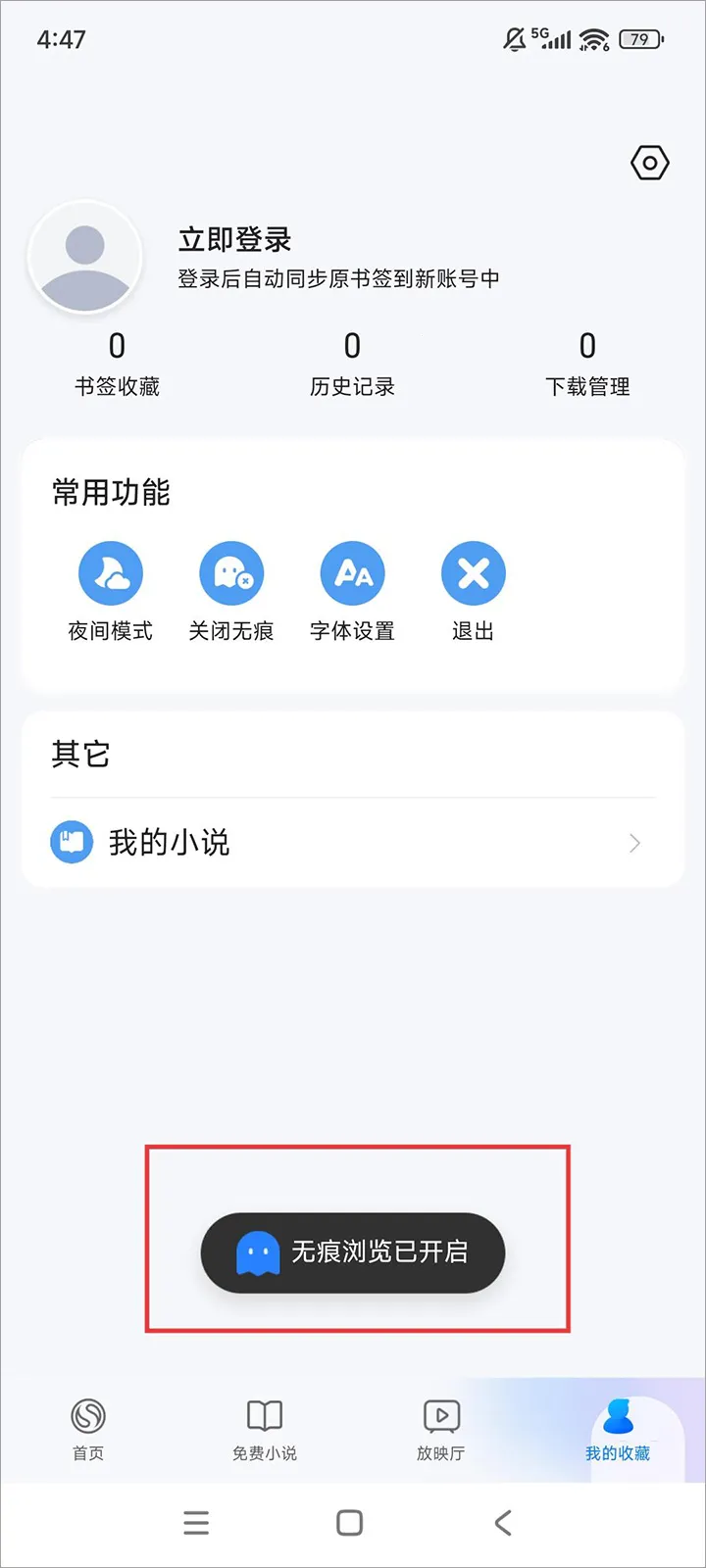Viewport: 706px width, 1568px height.
Task: Tap 立即登录 to log in
Action: pyautogui.click(x=235, y=239)
